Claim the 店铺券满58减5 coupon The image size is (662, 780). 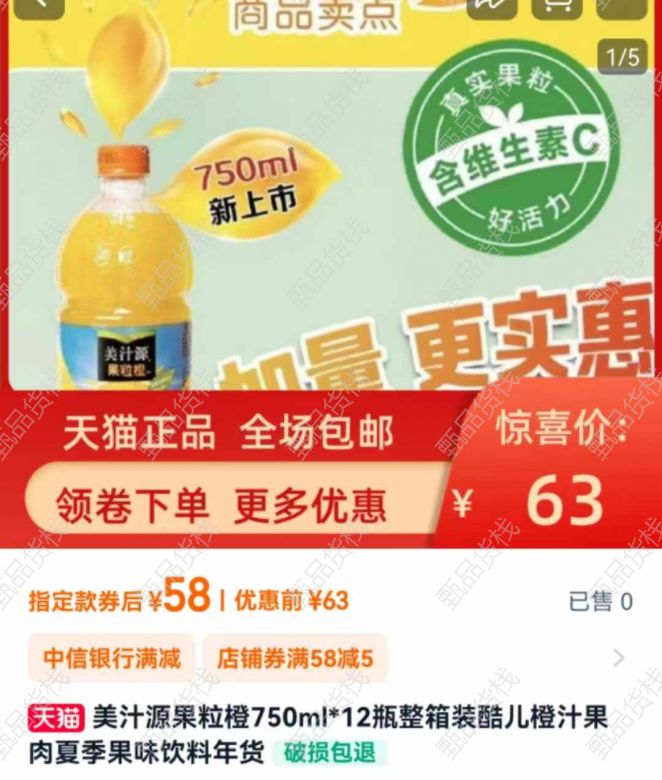pos(295,658)
